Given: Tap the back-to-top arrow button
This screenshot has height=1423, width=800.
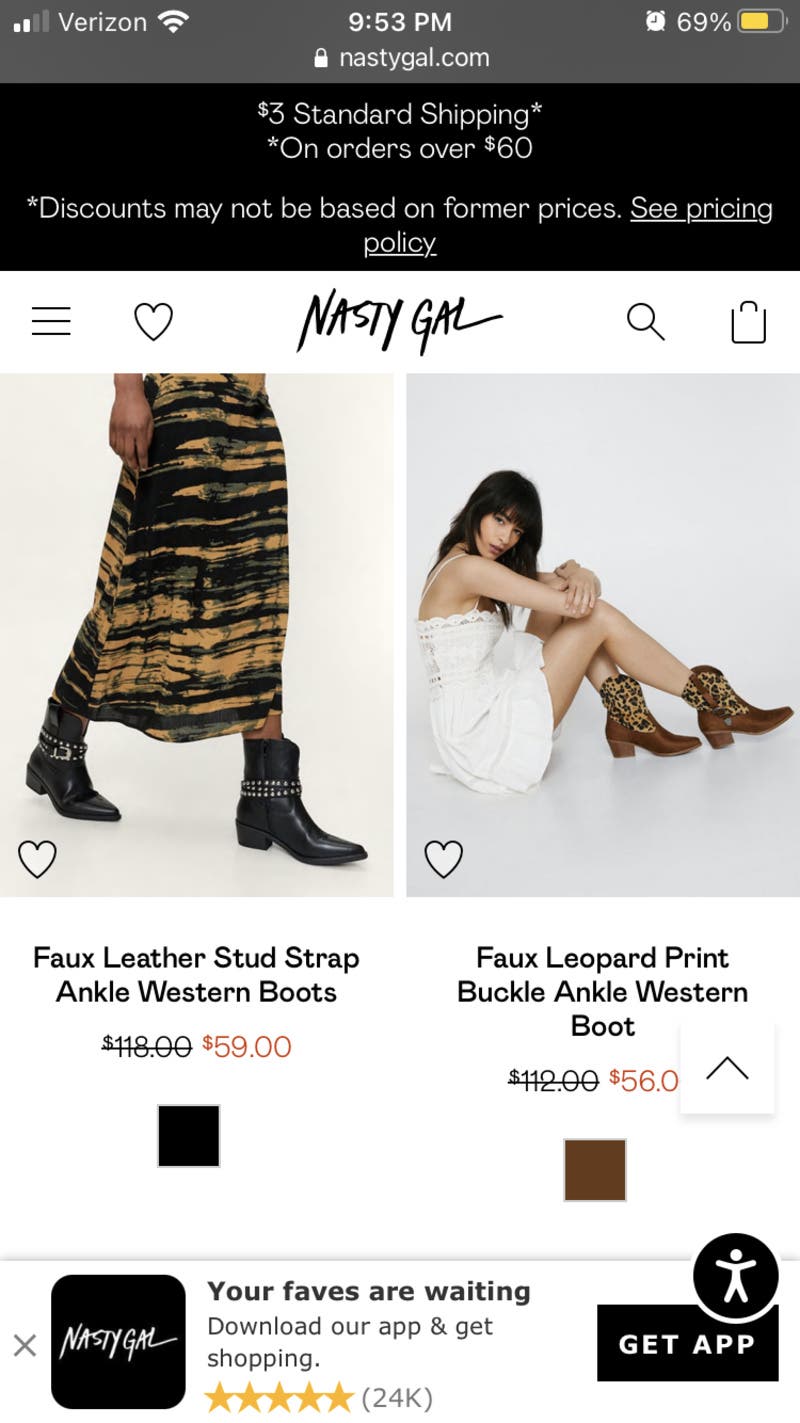Looking at the screenshot, I should pyautogui.click(x=727, y=1068).
